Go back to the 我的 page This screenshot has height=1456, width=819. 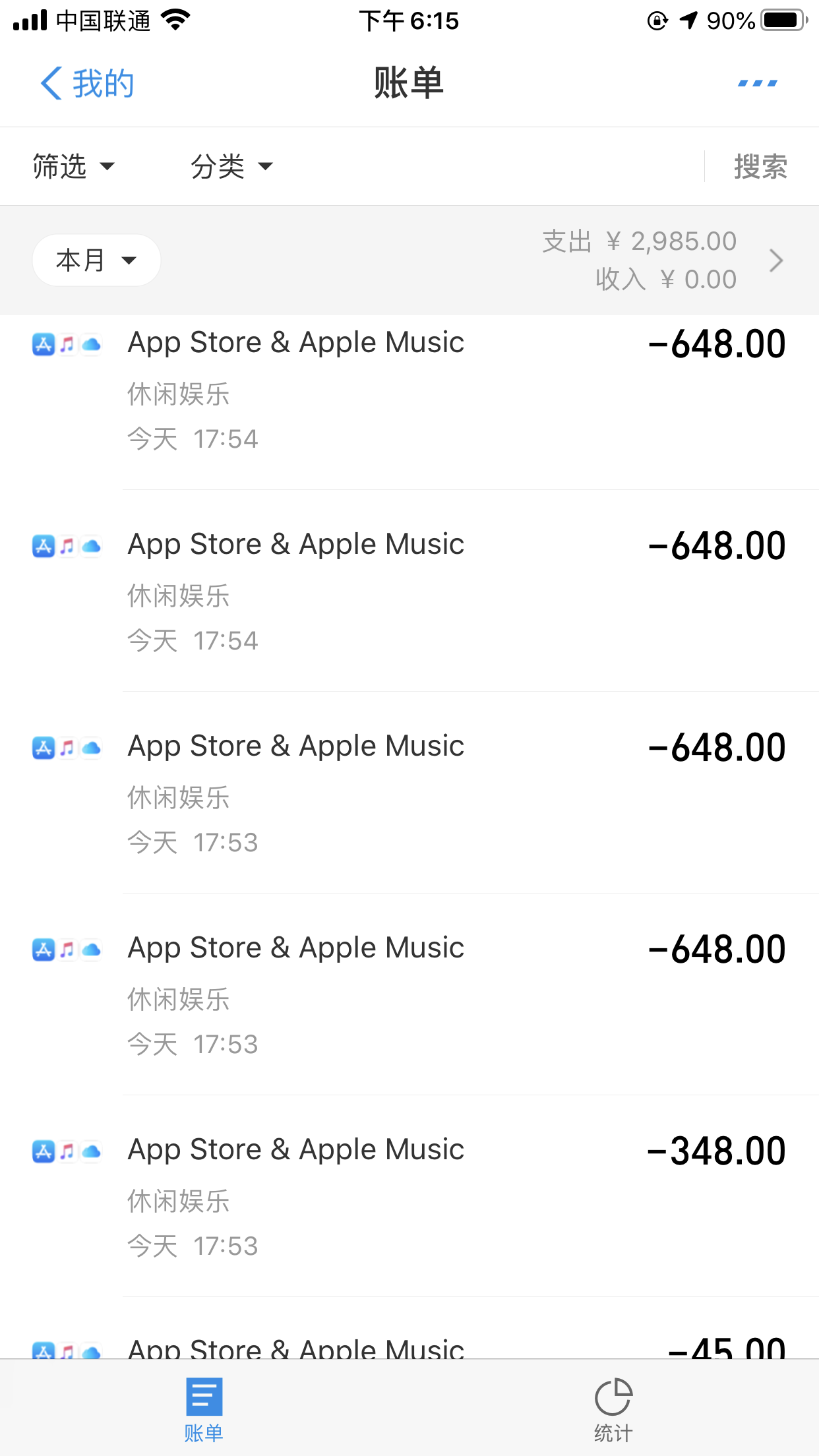click(x=87, y=84)
